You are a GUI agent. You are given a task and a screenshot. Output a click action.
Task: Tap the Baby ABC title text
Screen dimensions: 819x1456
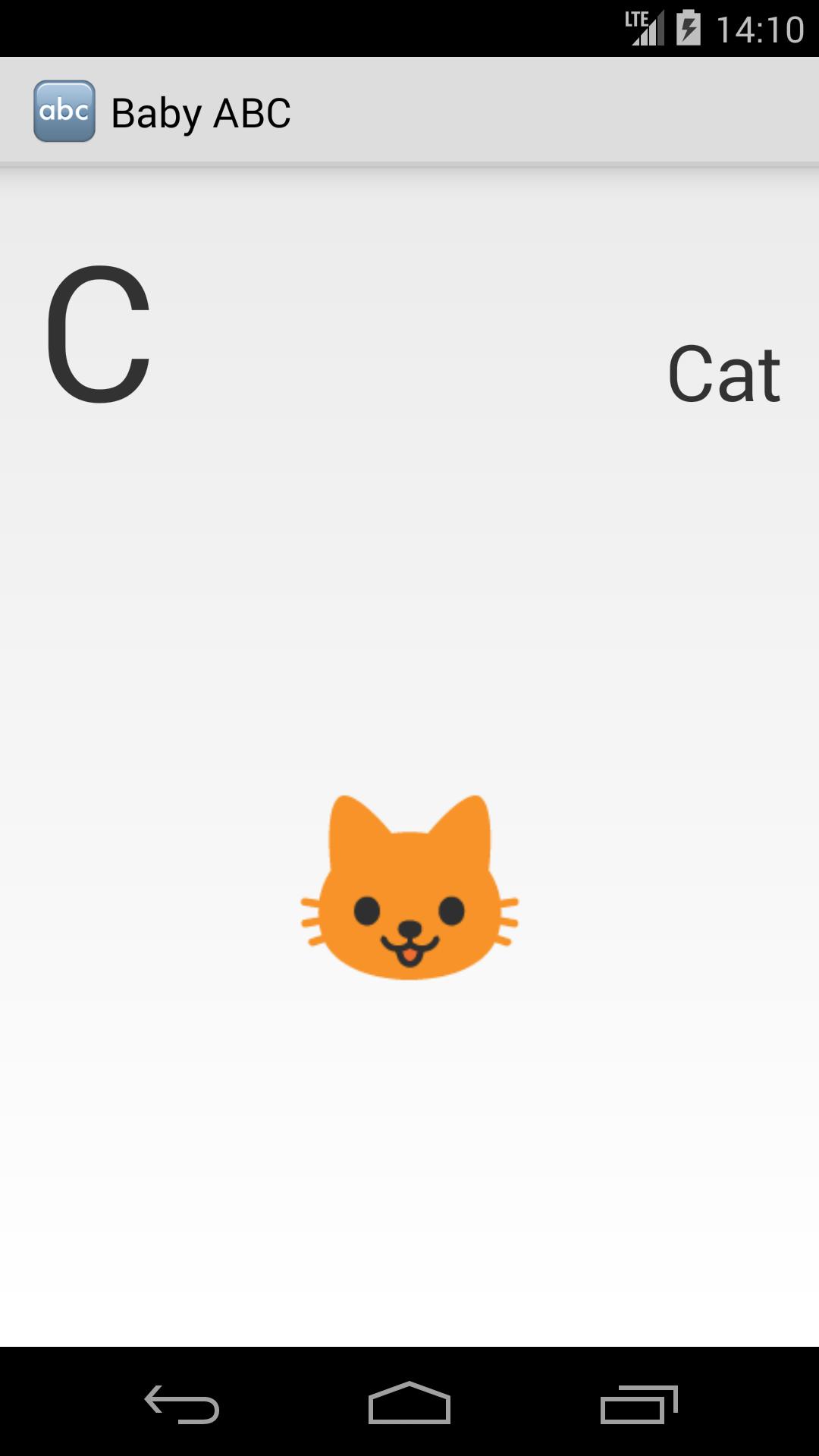[201, 112]
